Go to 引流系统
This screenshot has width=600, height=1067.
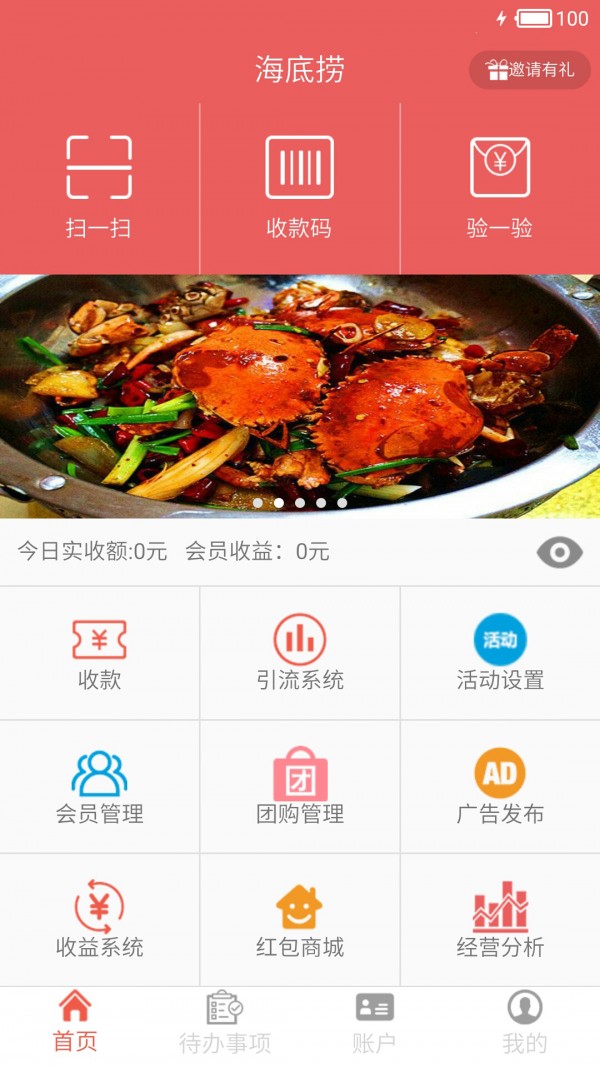pos(300,654)
